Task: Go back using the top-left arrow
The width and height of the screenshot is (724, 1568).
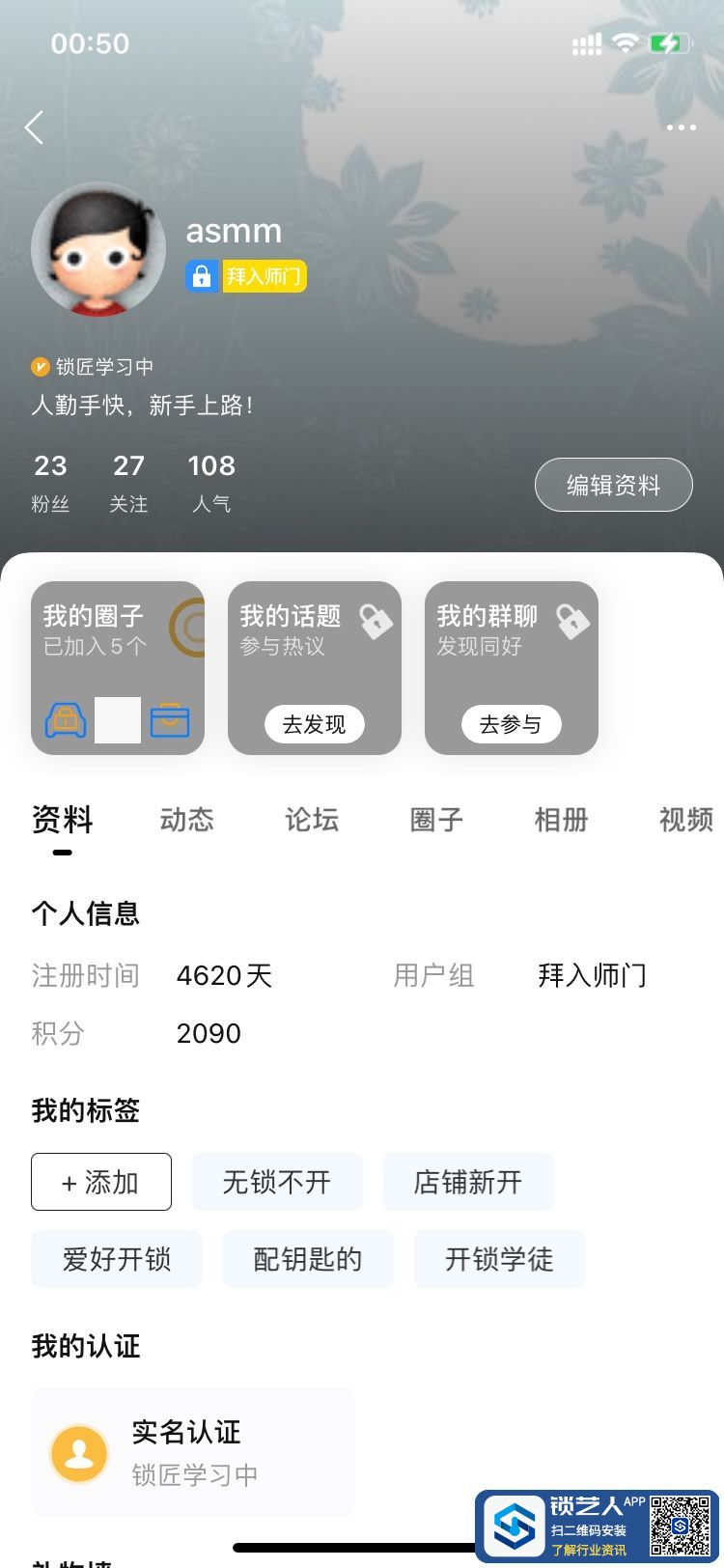Action: 35,127
